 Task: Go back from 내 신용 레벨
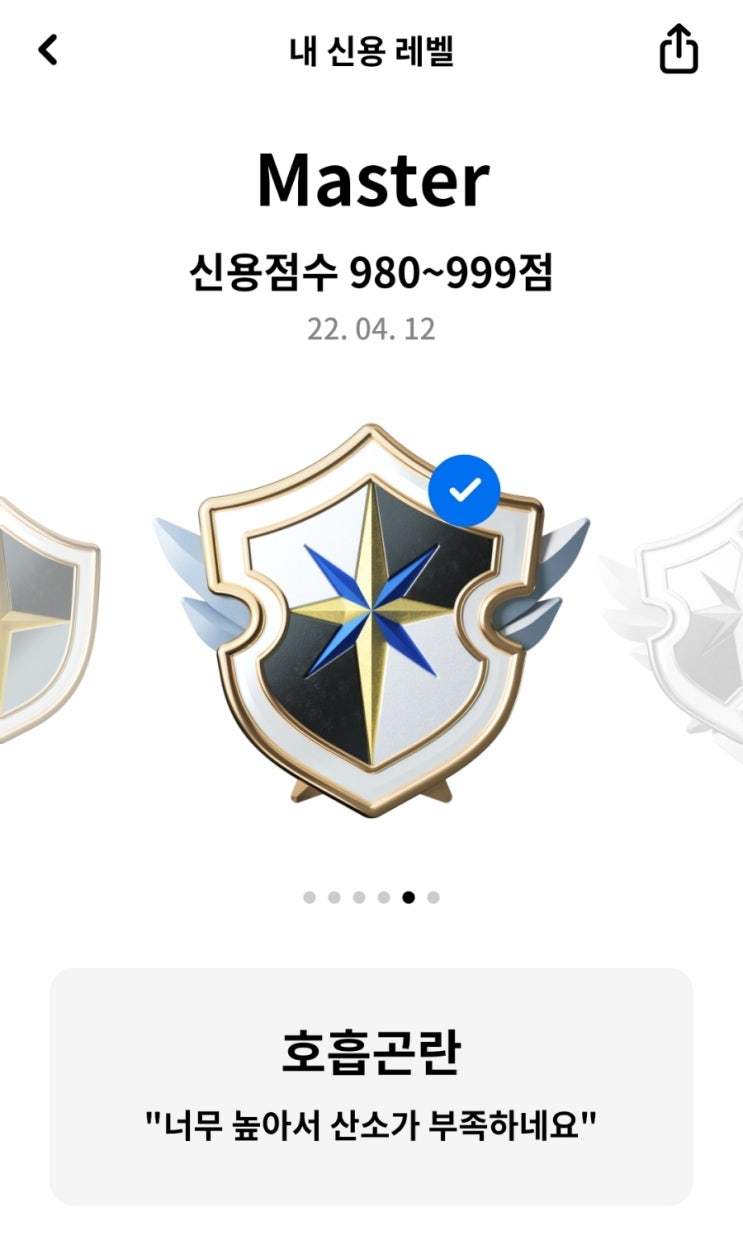tap(48, 50)
